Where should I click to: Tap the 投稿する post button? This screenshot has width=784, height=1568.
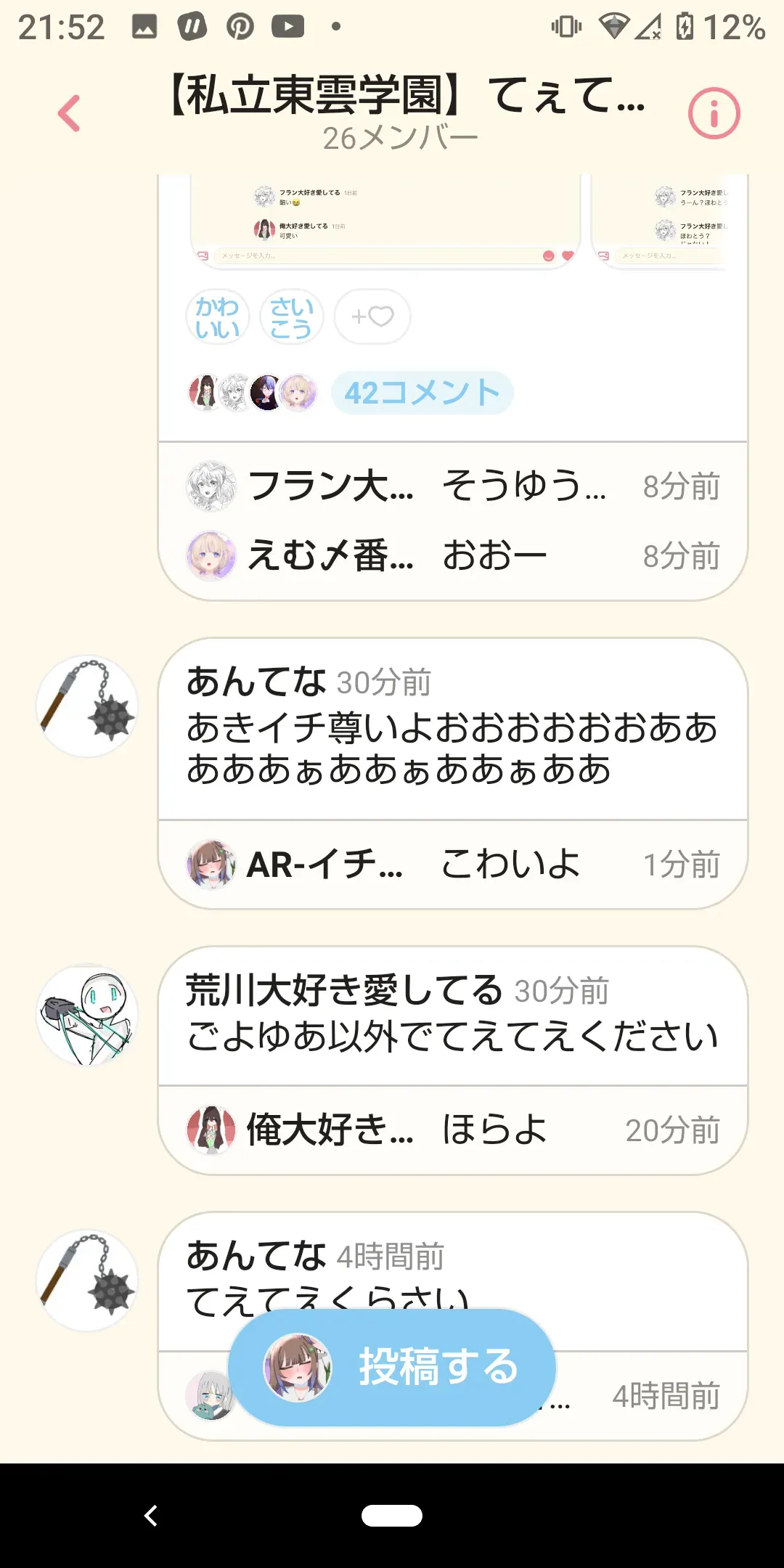tap(392, 1367)
